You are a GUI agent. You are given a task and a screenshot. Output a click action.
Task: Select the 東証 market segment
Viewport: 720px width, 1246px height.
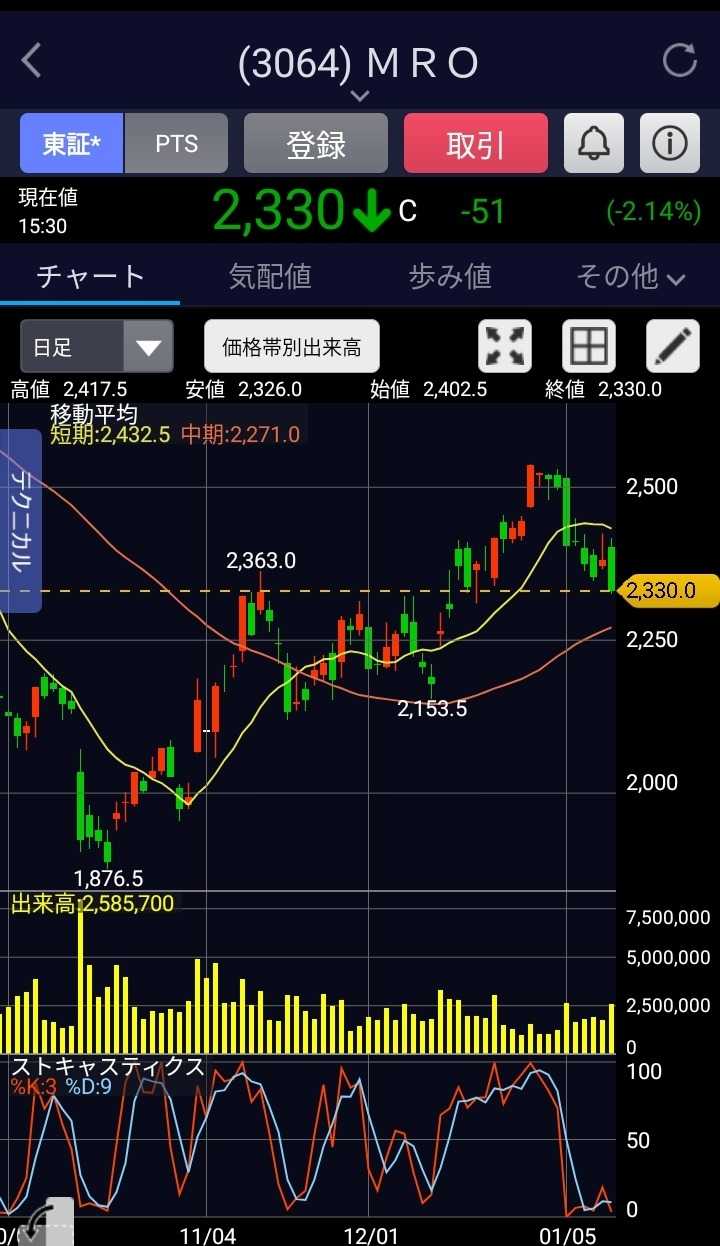[71, 144]
